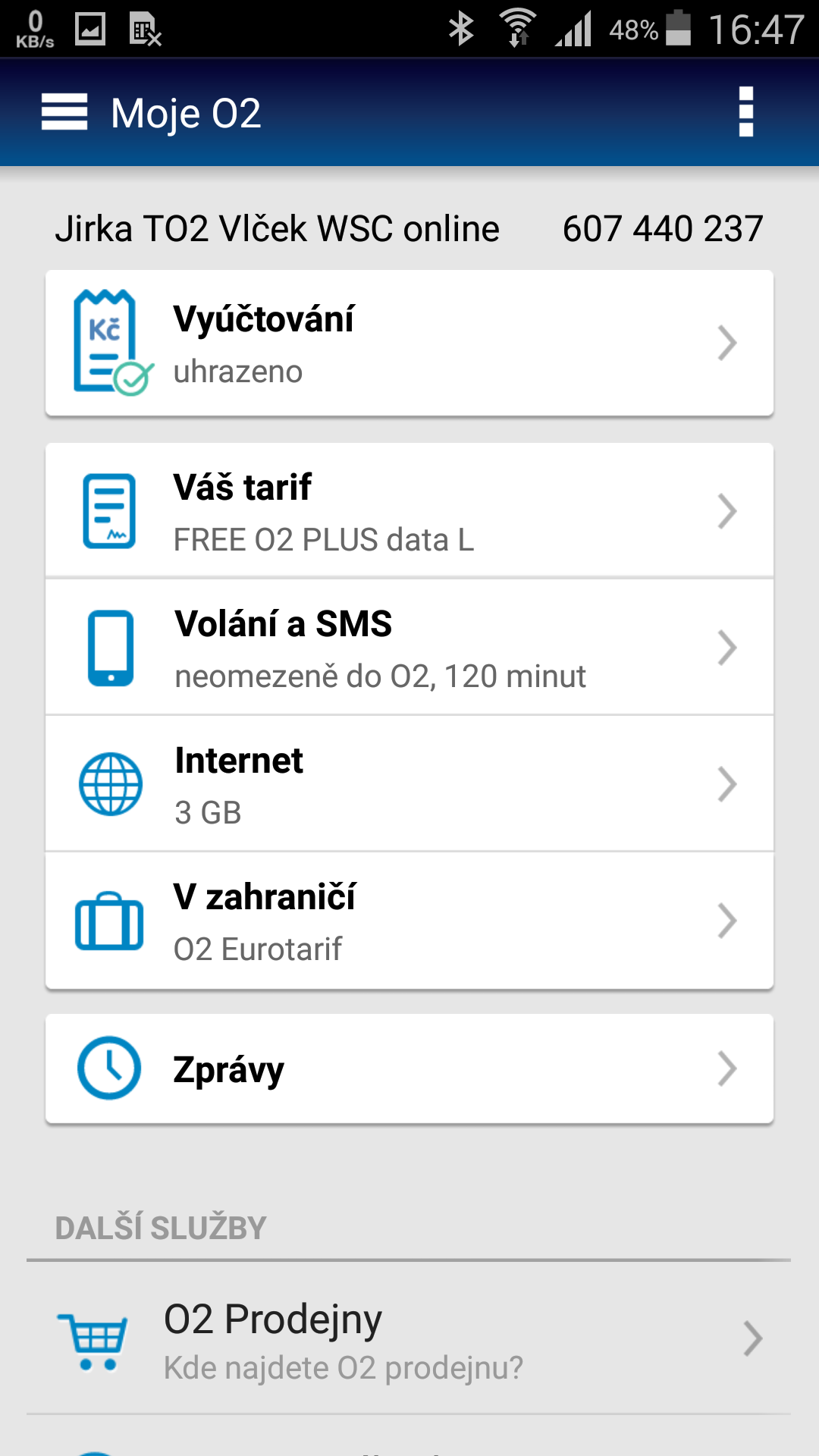Check Internet 3 GB data usage

tap(409, 783)
